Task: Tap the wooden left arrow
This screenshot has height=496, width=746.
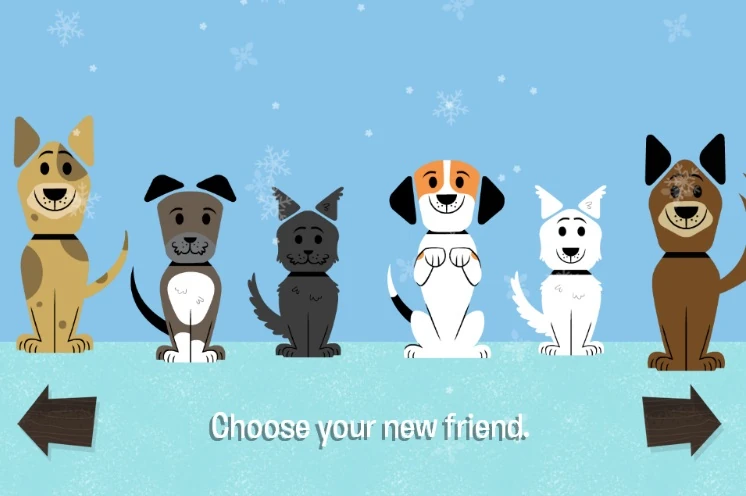Action: 57,419
